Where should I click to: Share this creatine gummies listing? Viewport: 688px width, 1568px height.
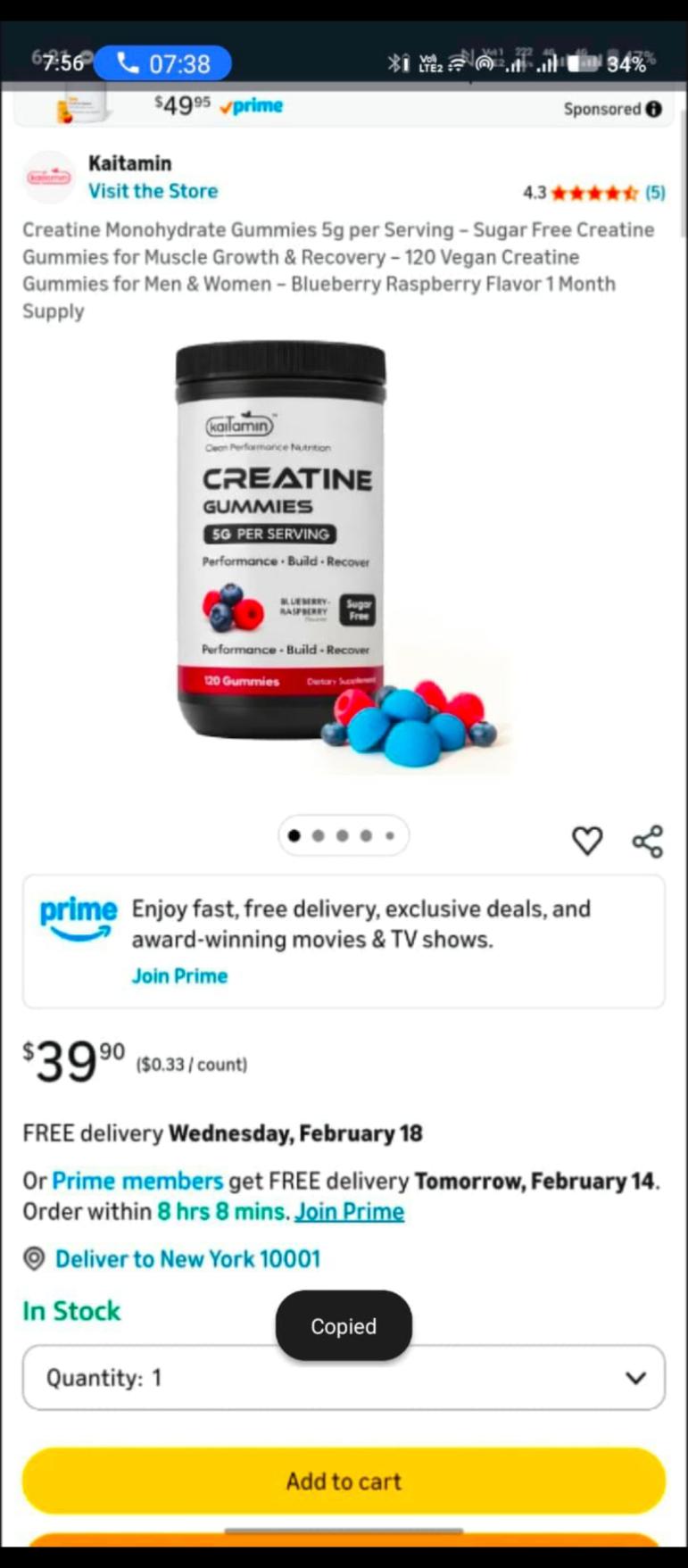click(647, 841)
